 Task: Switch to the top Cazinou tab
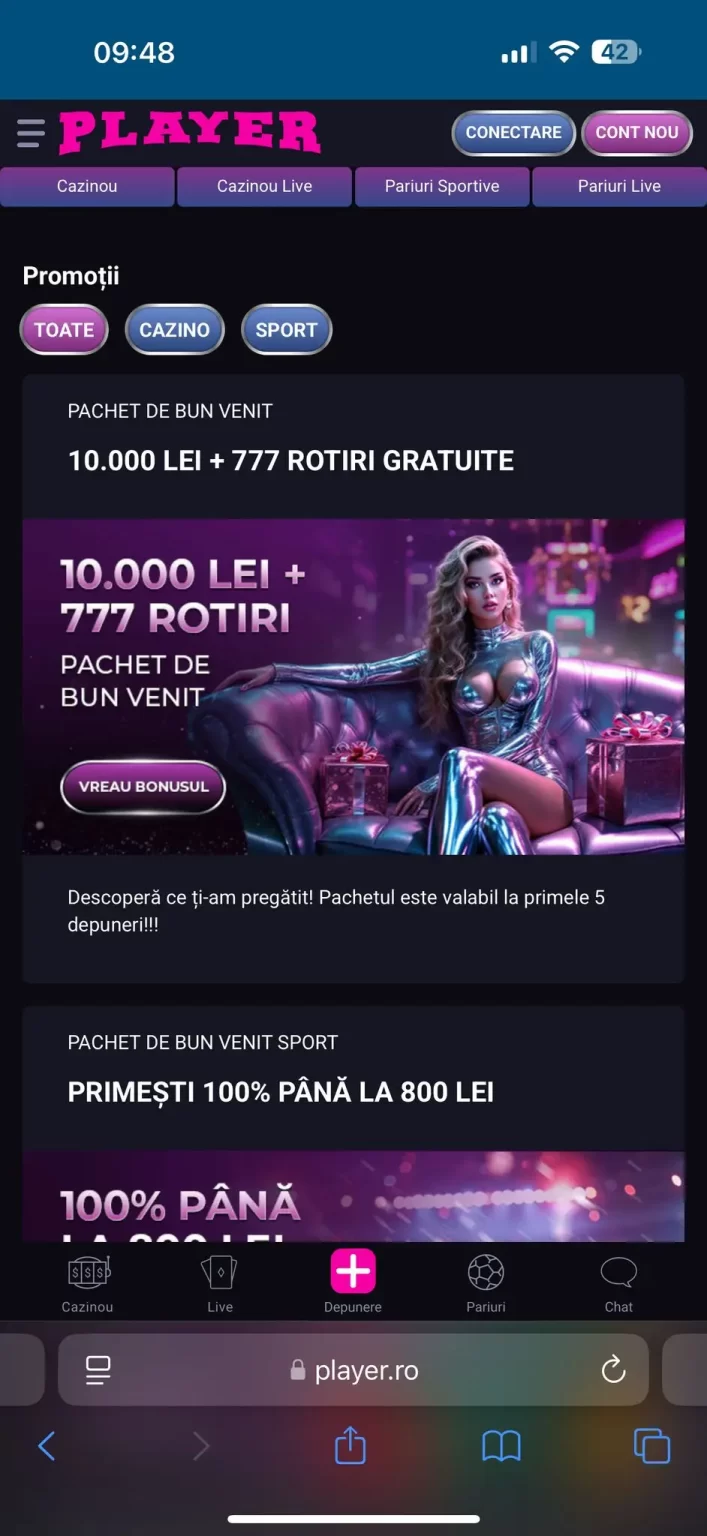click(87, 186)
